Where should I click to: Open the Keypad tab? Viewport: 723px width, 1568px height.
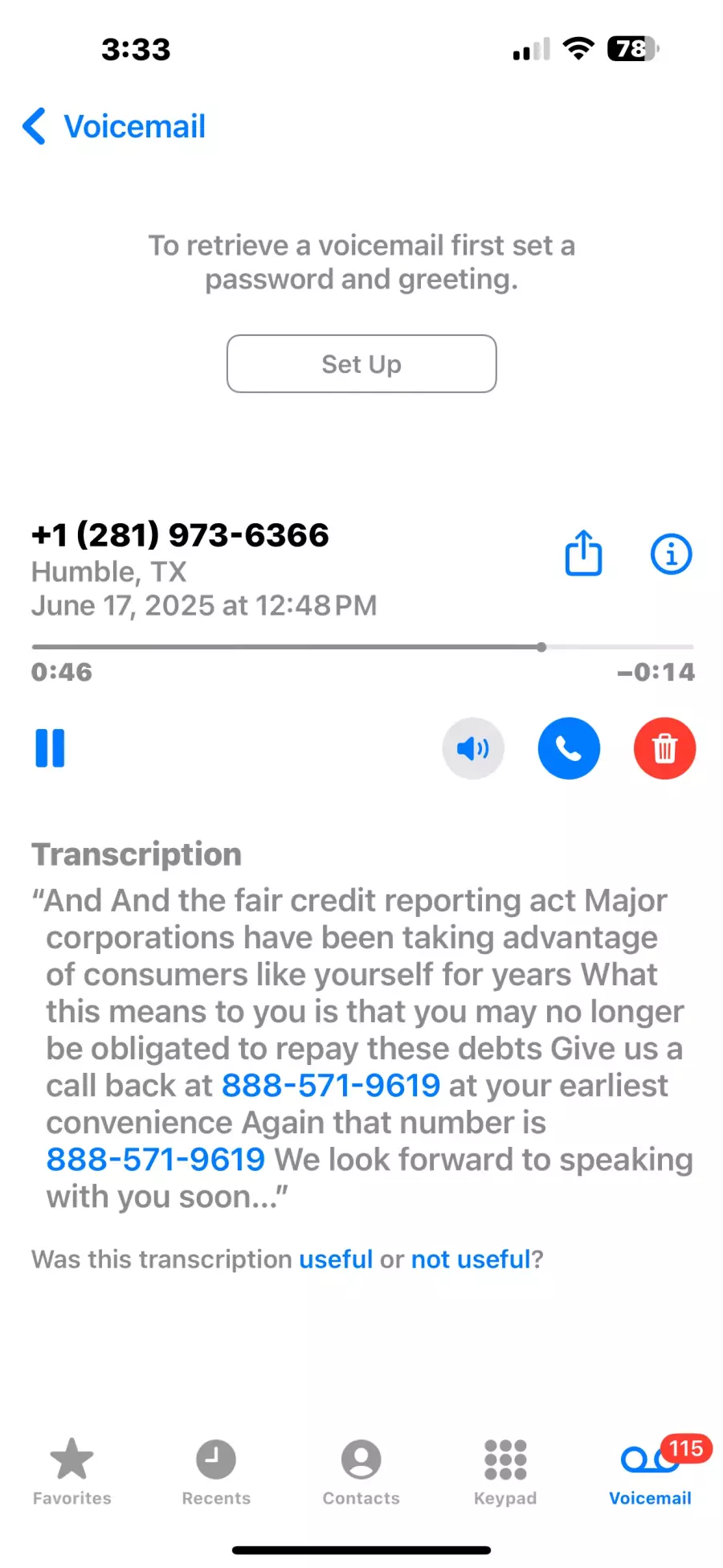pos(505,1472)
